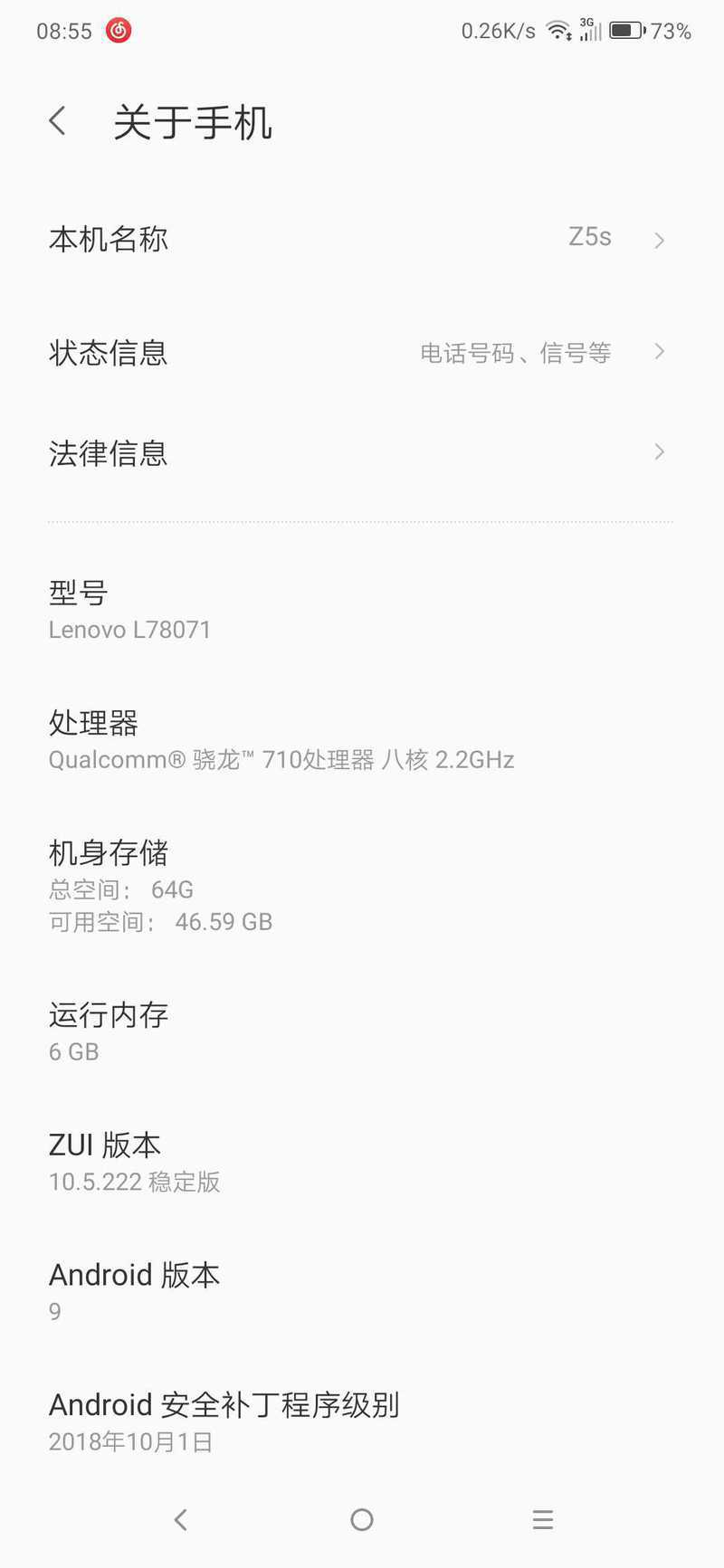Open the 本机名称 row showing Z5s
This screenshot has height=1568, width=724.
[x=360, y=239]
